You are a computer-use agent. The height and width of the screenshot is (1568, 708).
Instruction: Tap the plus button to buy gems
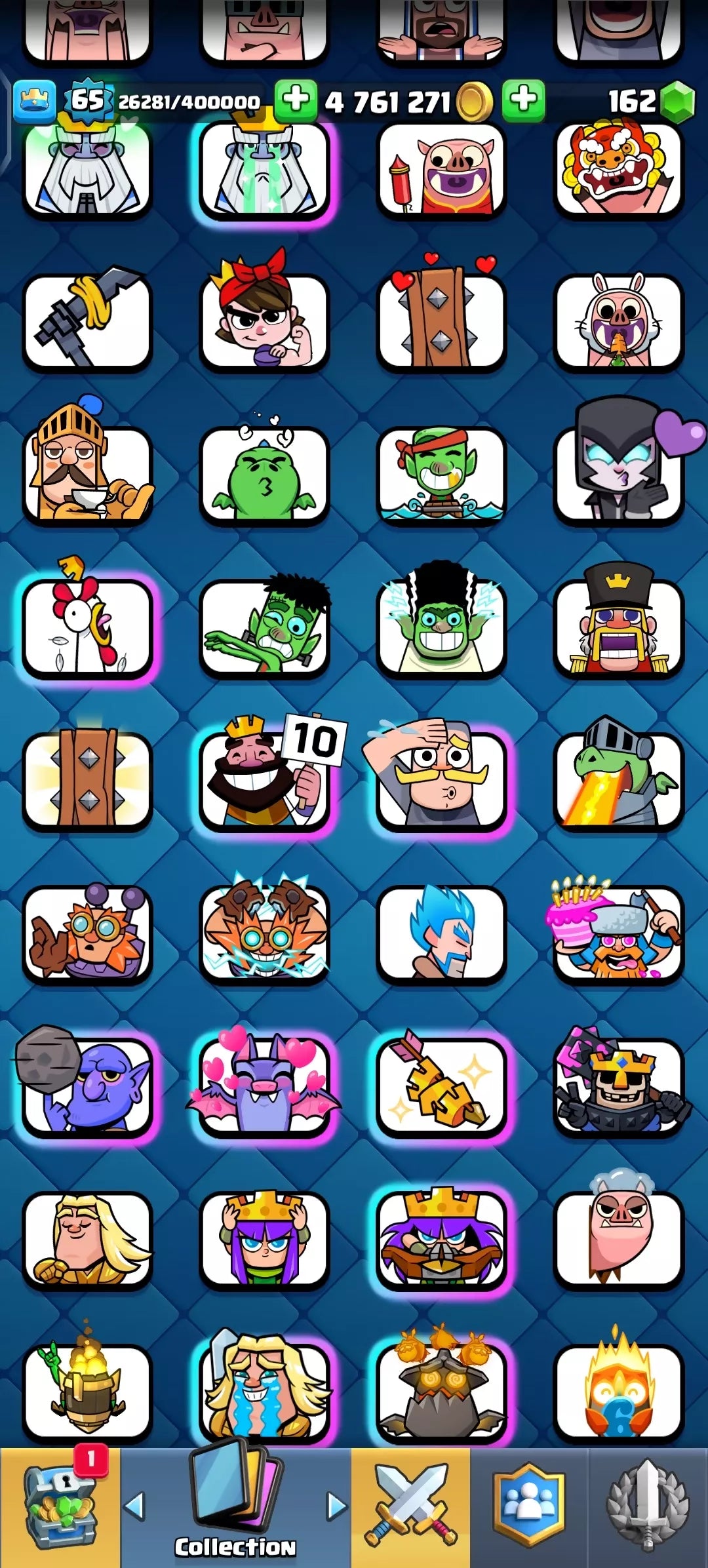pos(523,100)
